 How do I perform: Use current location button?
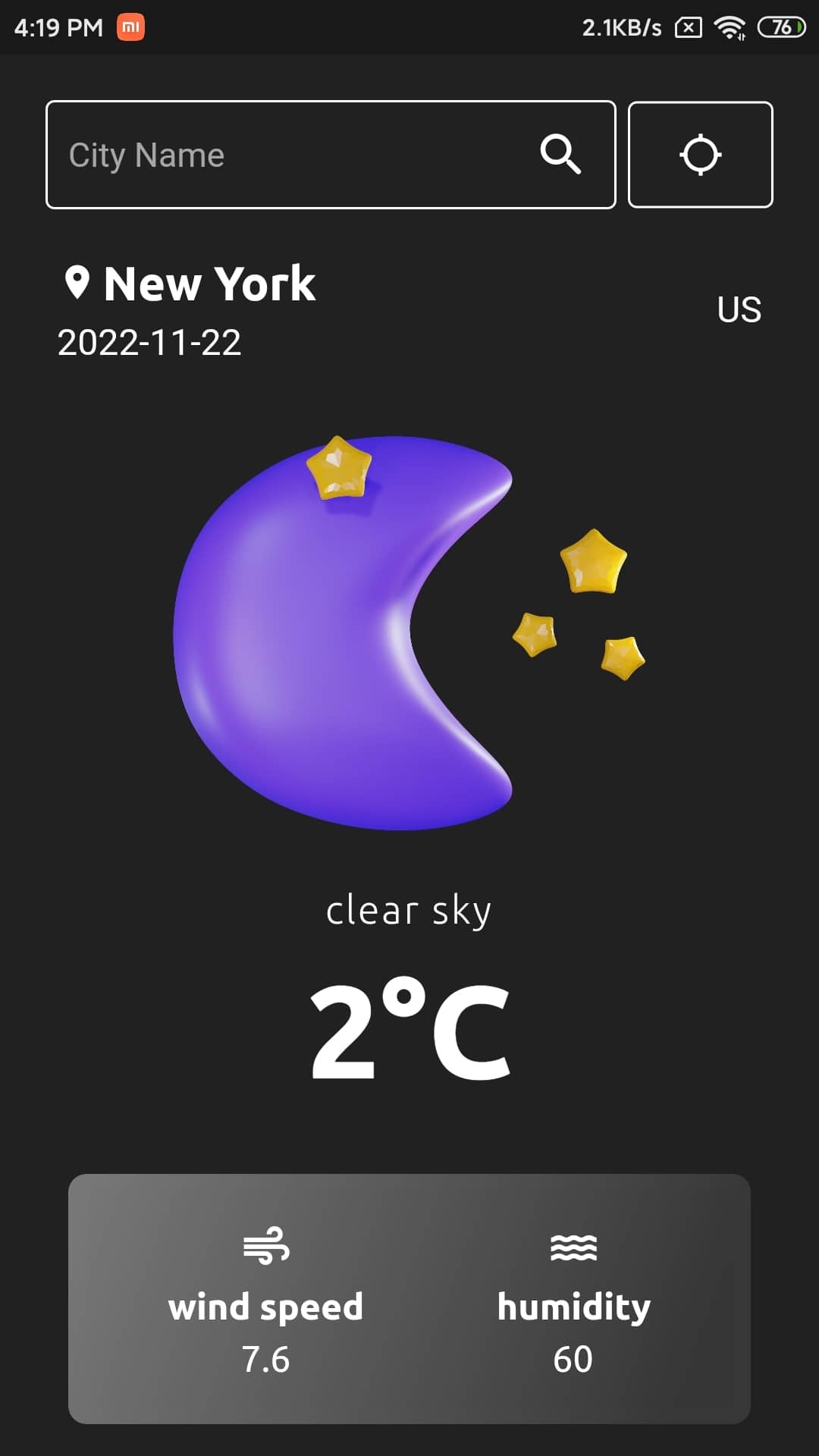[700, 155]
